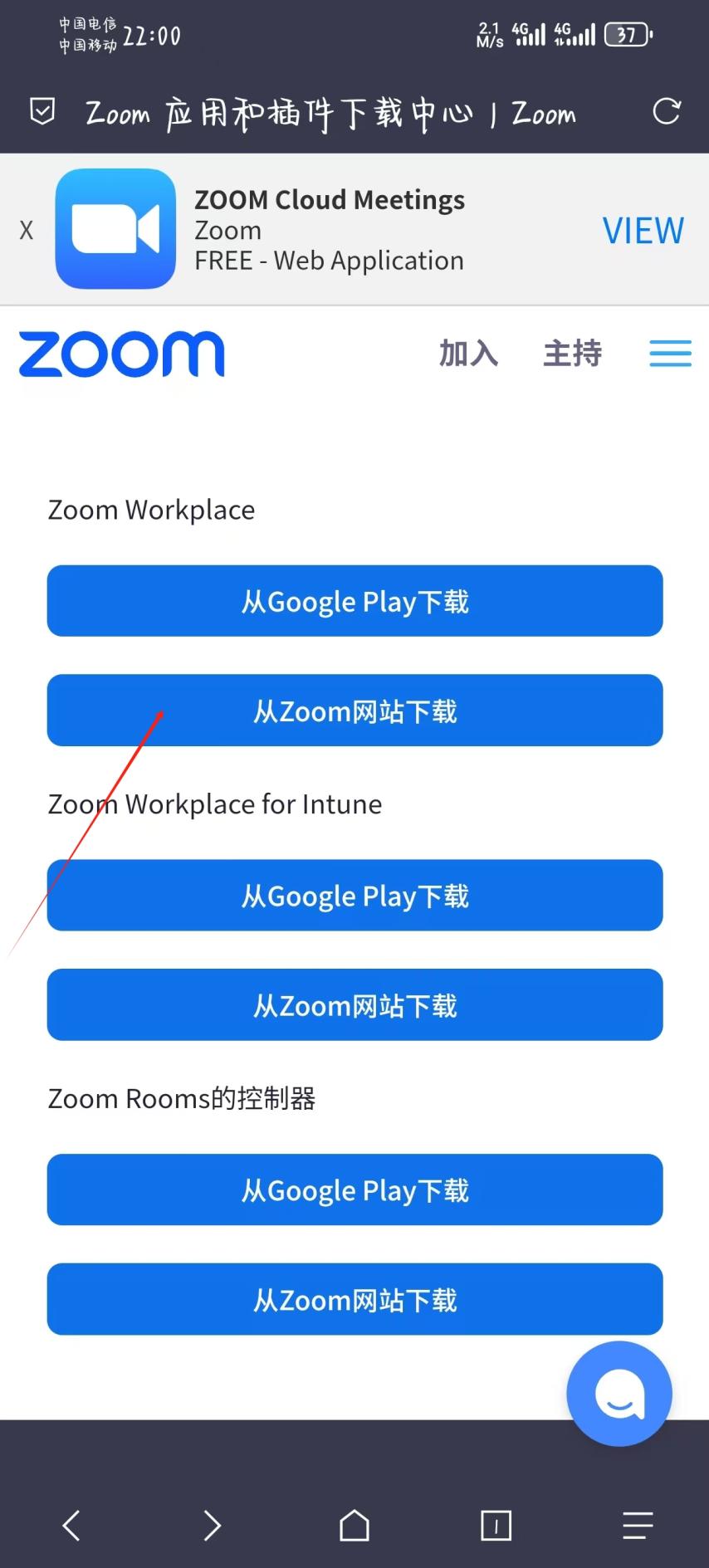The image size is (709, 1568).
Task: Open the 加入 join link
Action: point(468,354)
